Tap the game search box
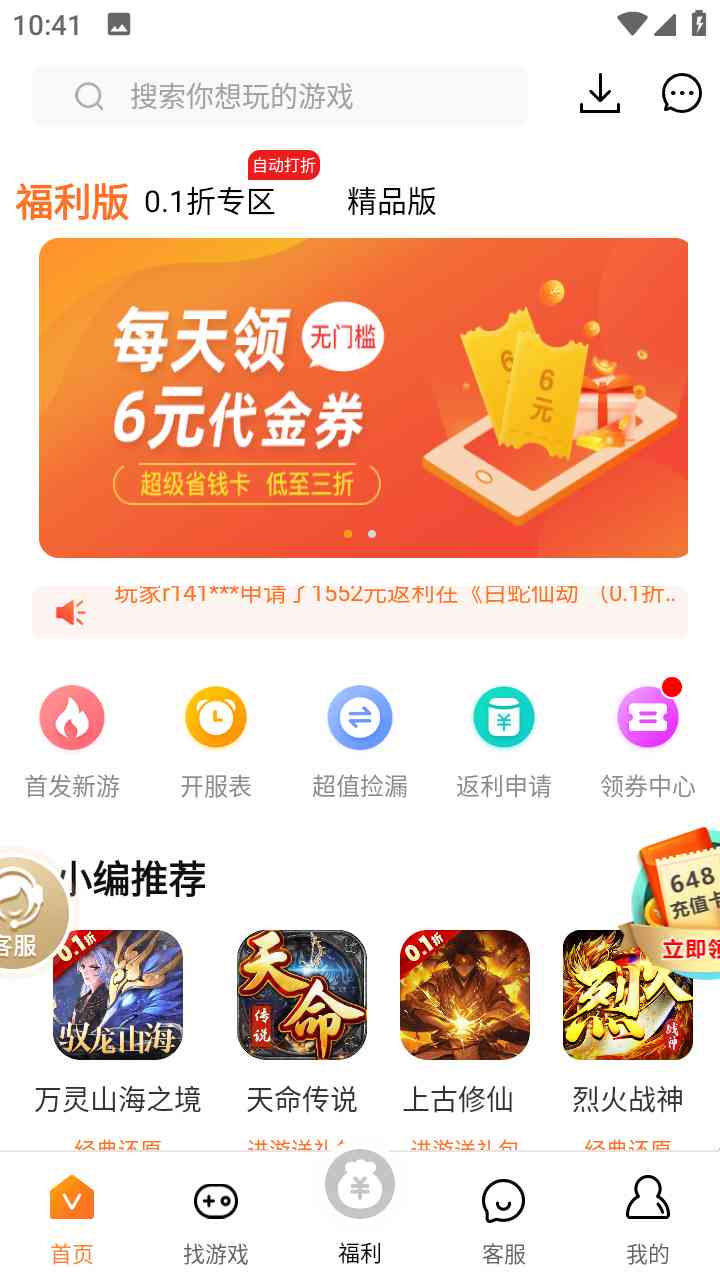The width and height of the screenshot is (720, 1280). tap(280, 96)
